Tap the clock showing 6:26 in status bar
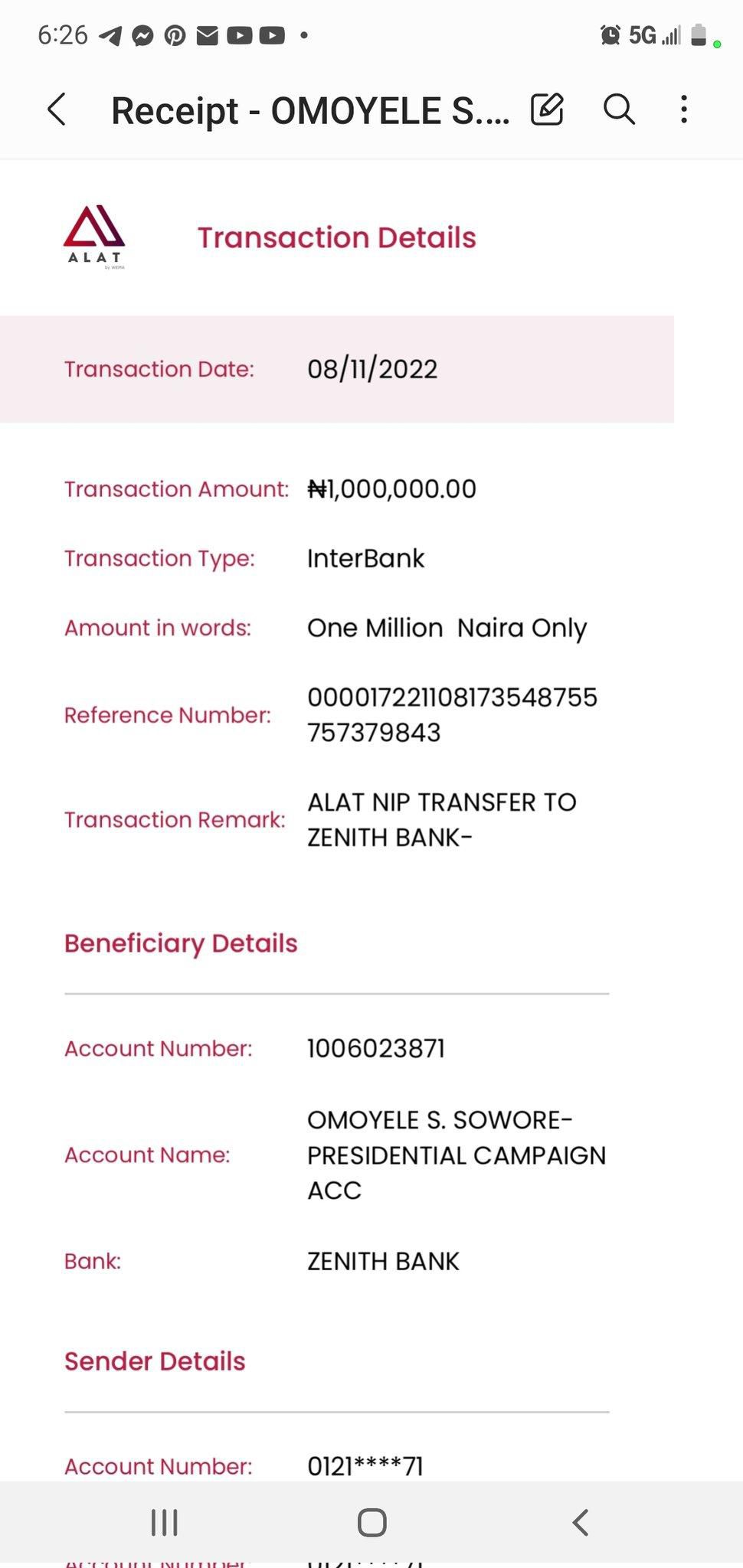This screenshot has width=743, height=1568. 61,35
